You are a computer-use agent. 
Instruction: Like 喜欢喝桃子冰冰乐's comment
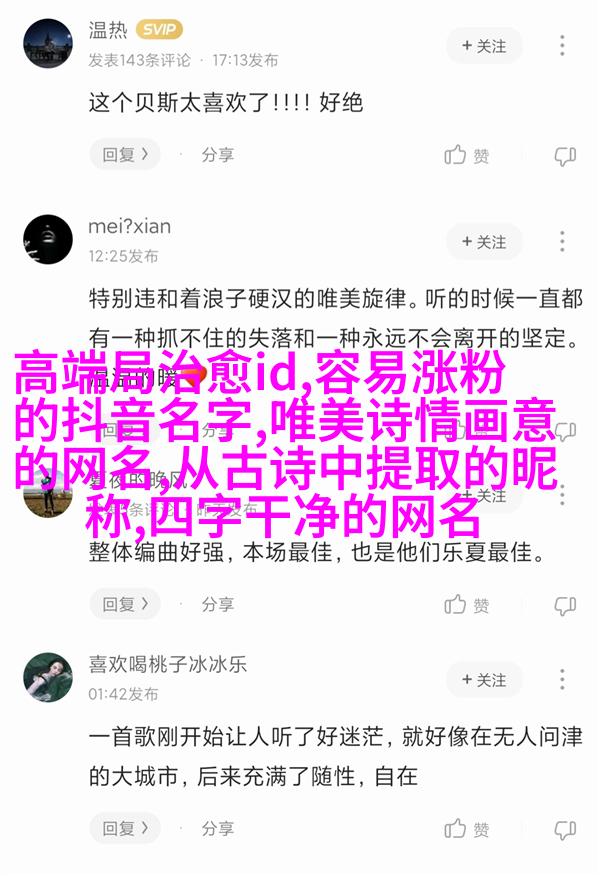point(467,829)
